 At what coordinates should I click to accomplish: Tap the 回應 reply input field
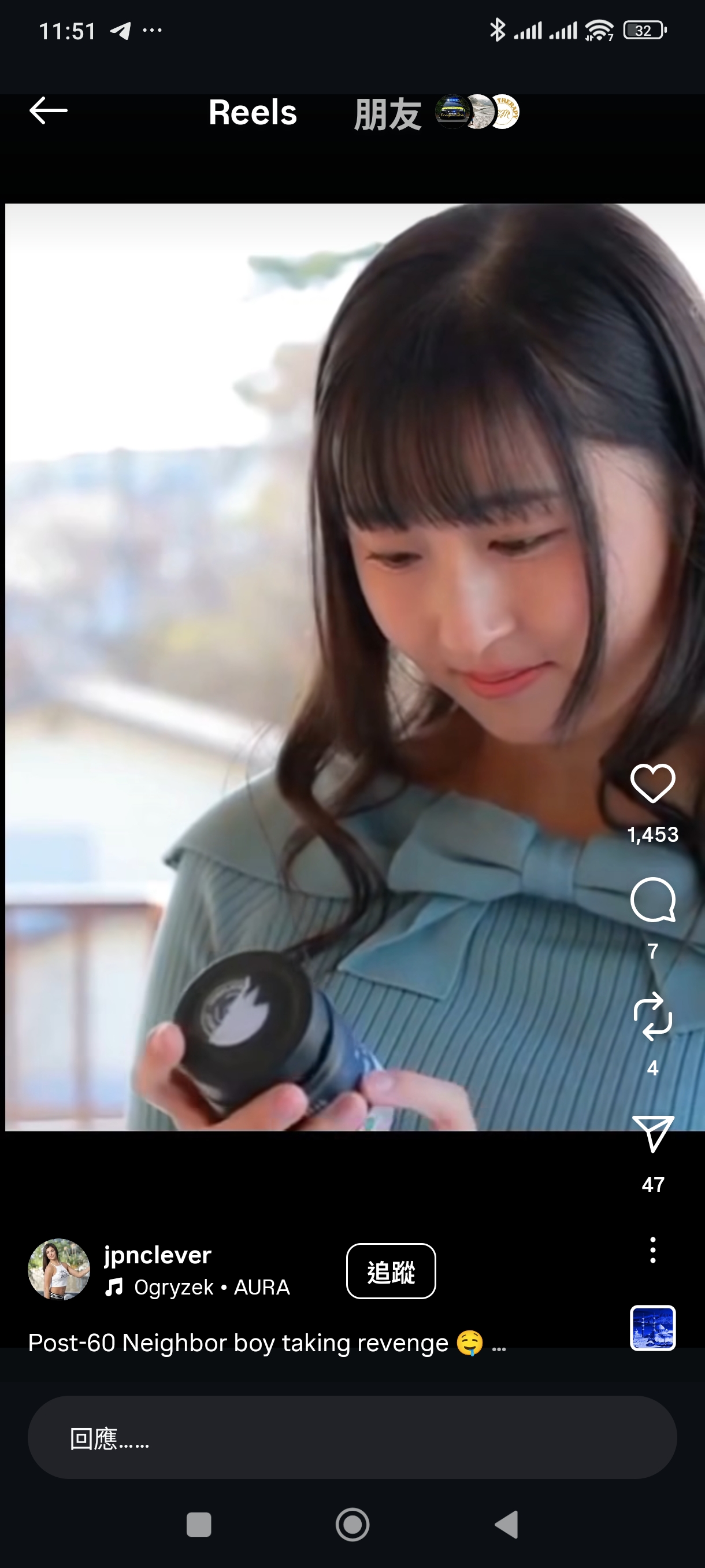[x=351, y=1438]
